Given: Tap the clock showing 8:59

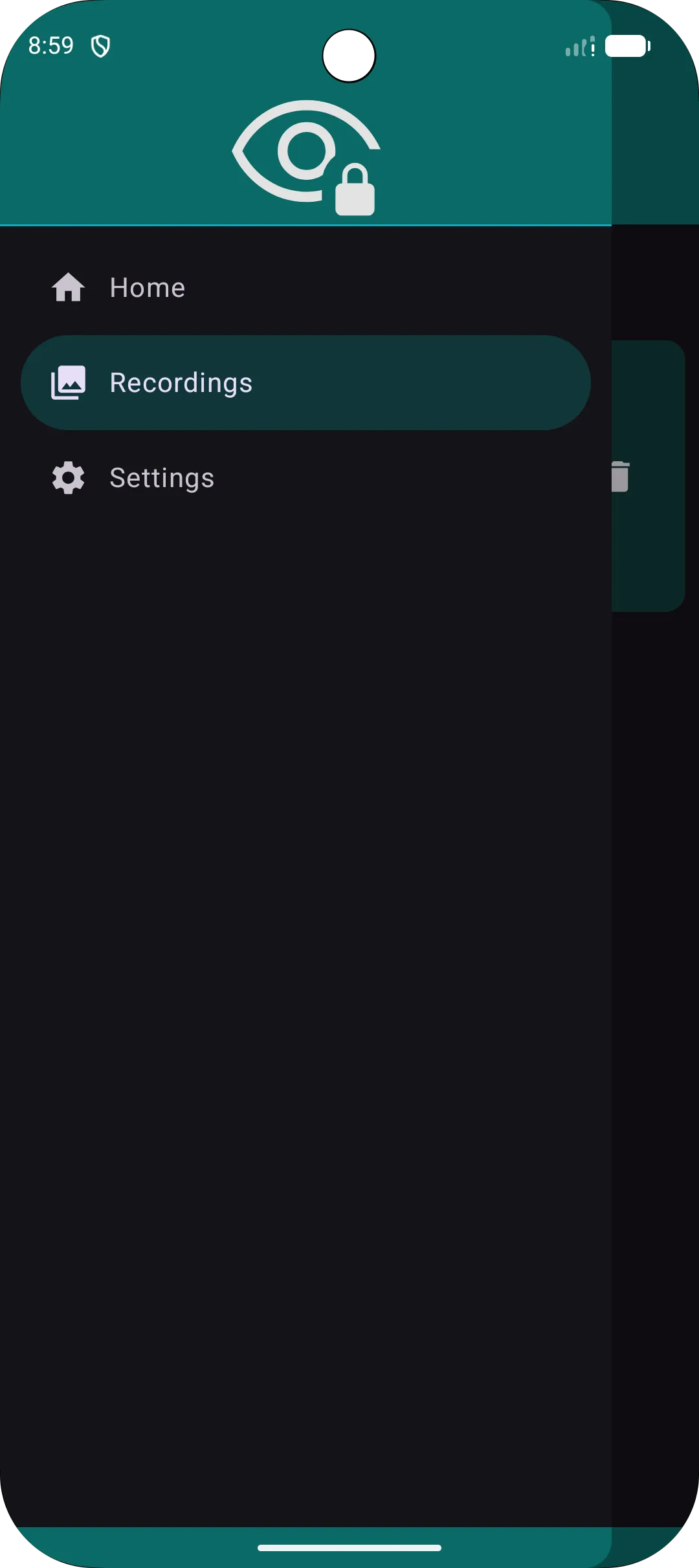Looking at the screenshot, I should tap(52, 46).
